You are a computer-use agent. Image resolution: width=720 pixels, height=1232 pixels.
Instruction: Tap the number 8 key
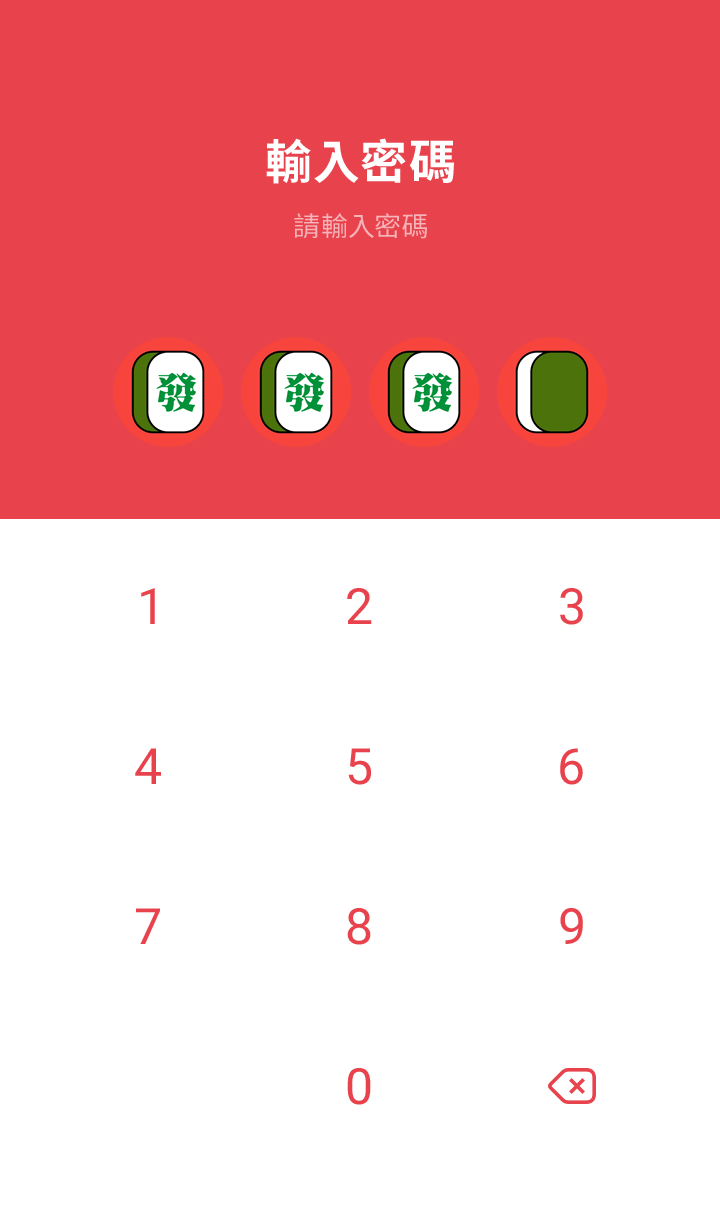tap(359, 927)
